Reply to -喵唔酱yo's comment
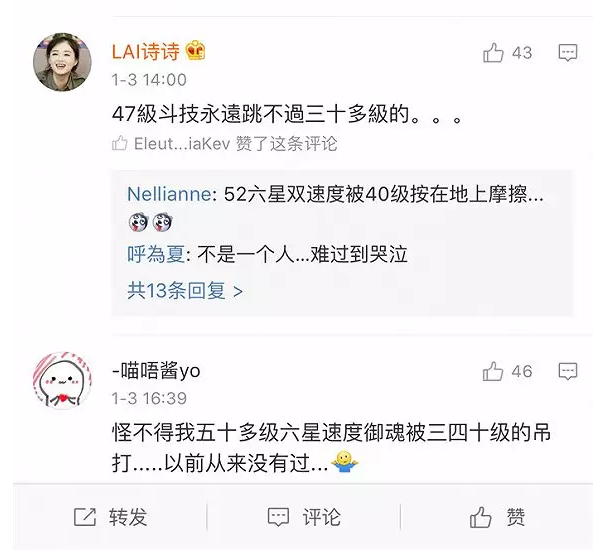The image size is (605, 560). tap(567, 372)
